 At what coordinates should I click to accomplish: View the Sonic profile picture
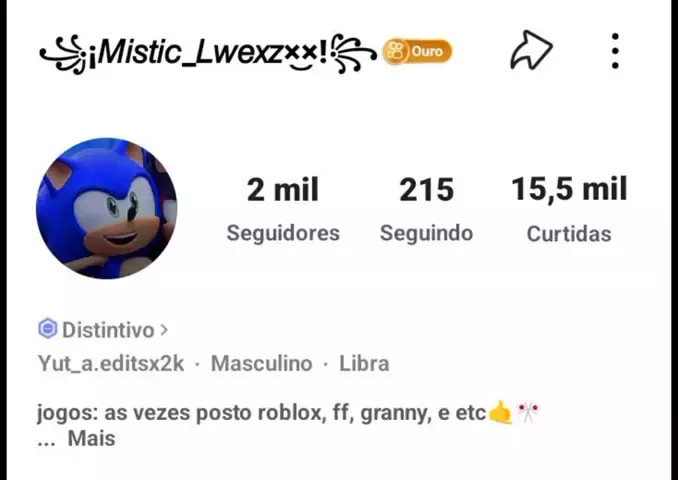(x=107, y=208)
